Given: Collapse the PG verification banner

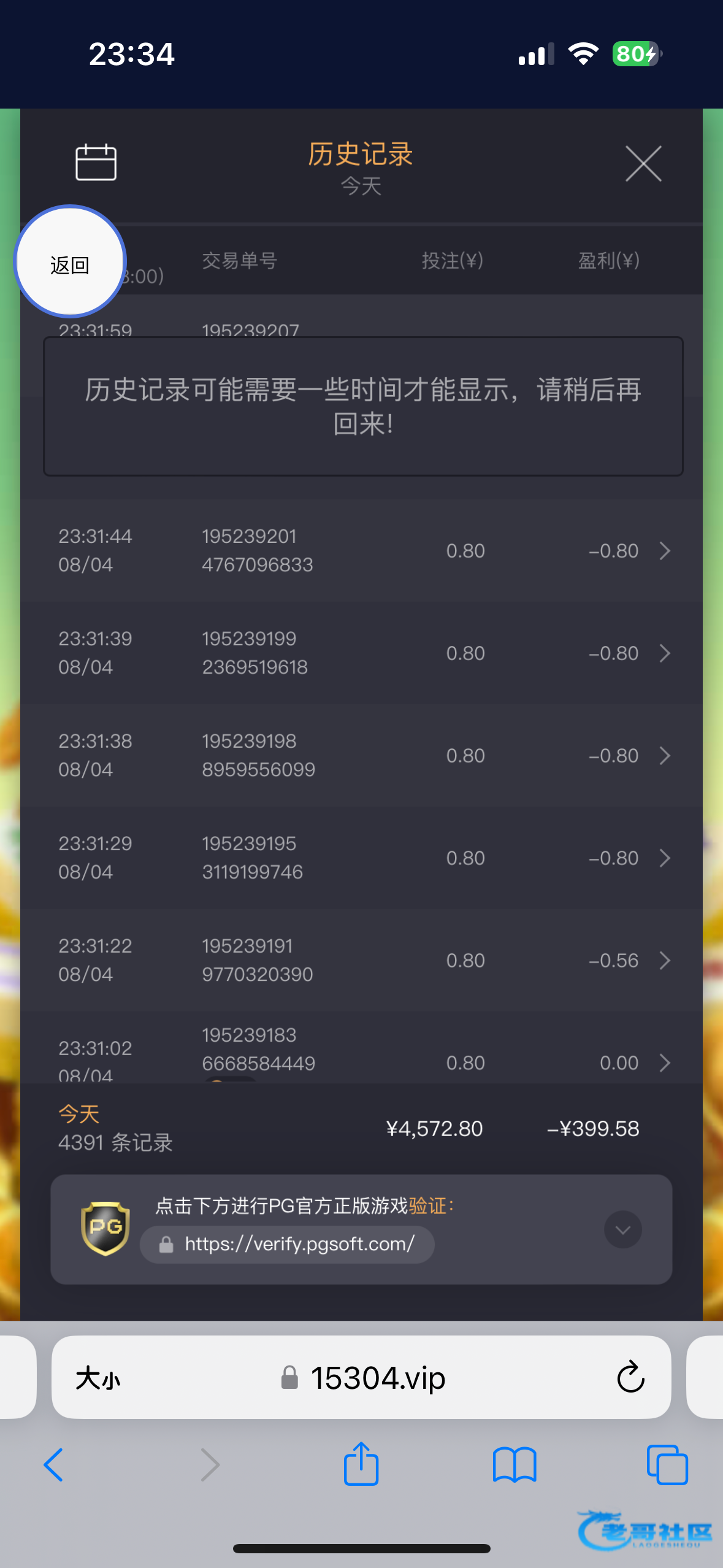Looking at the screenshot, I should coord(623,1229).
